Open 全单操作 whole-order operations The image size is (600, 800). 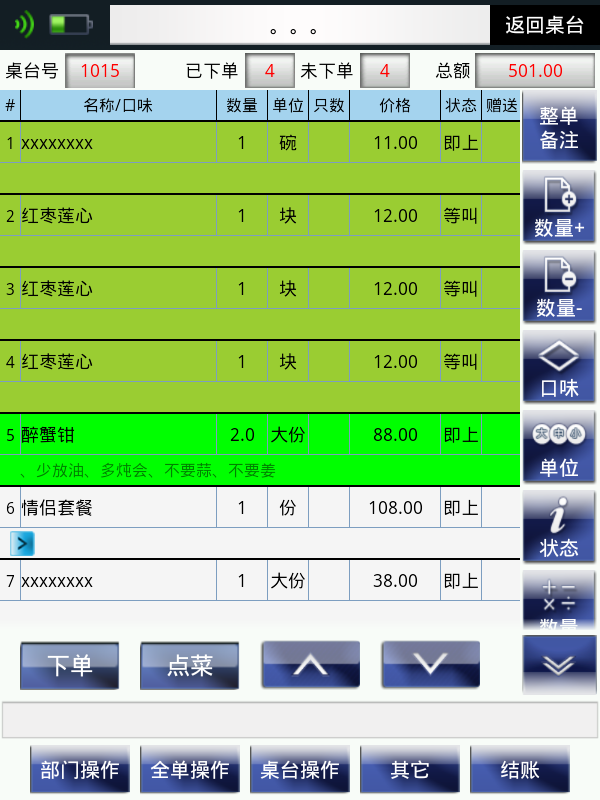(x=189, y=770)
